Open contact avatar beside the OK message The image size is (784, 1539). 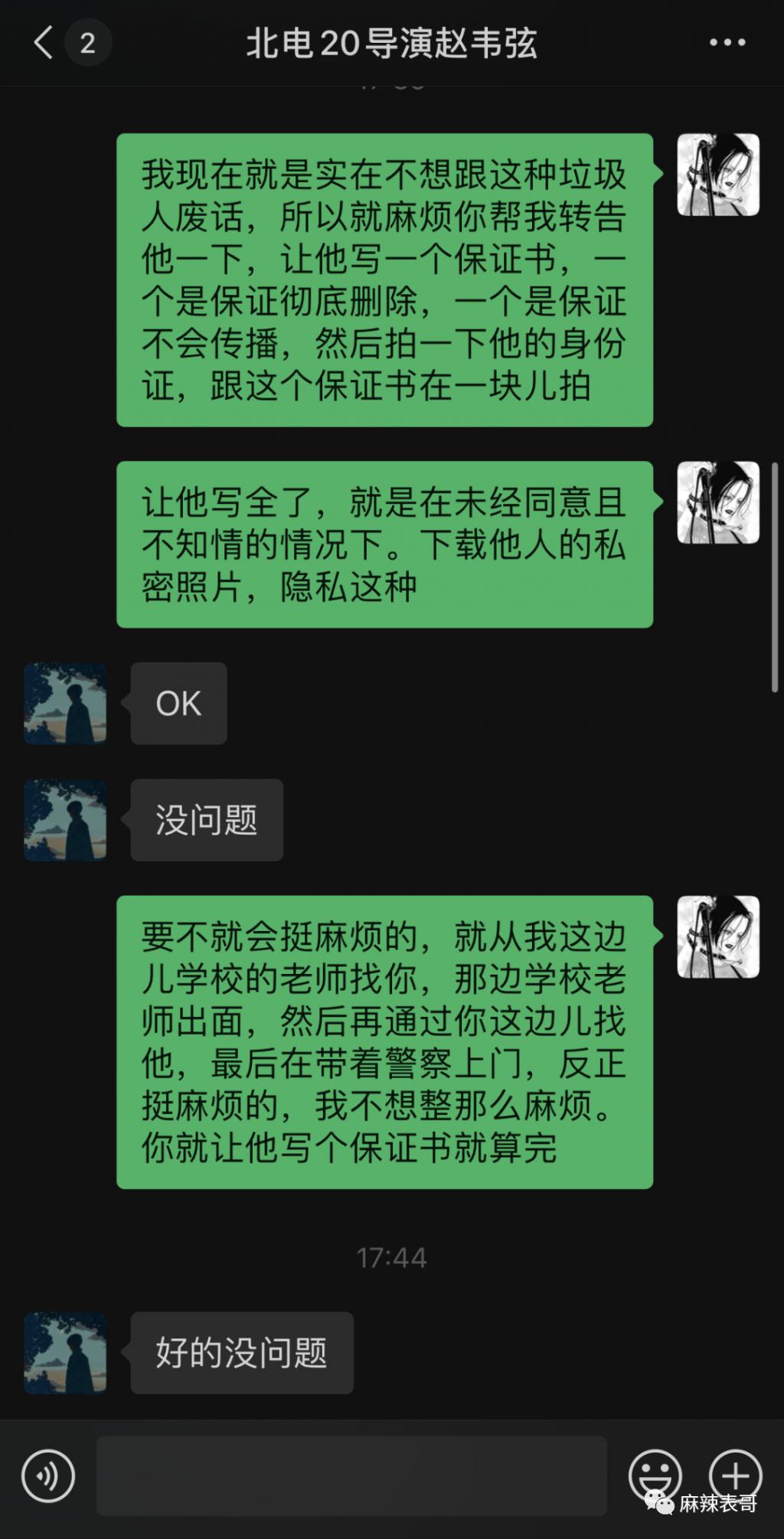[x=66, y=704]
